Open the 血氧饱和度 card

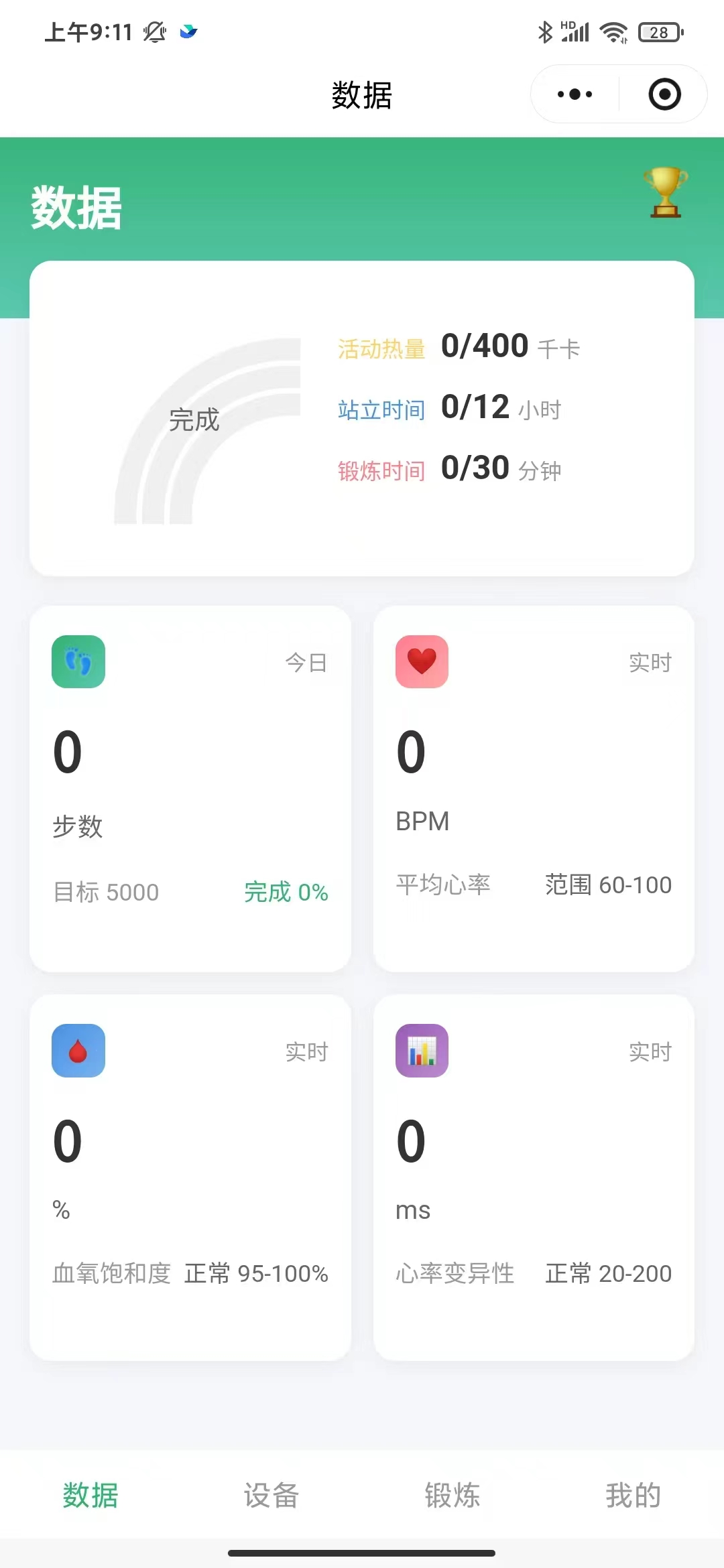point(190,1177)
